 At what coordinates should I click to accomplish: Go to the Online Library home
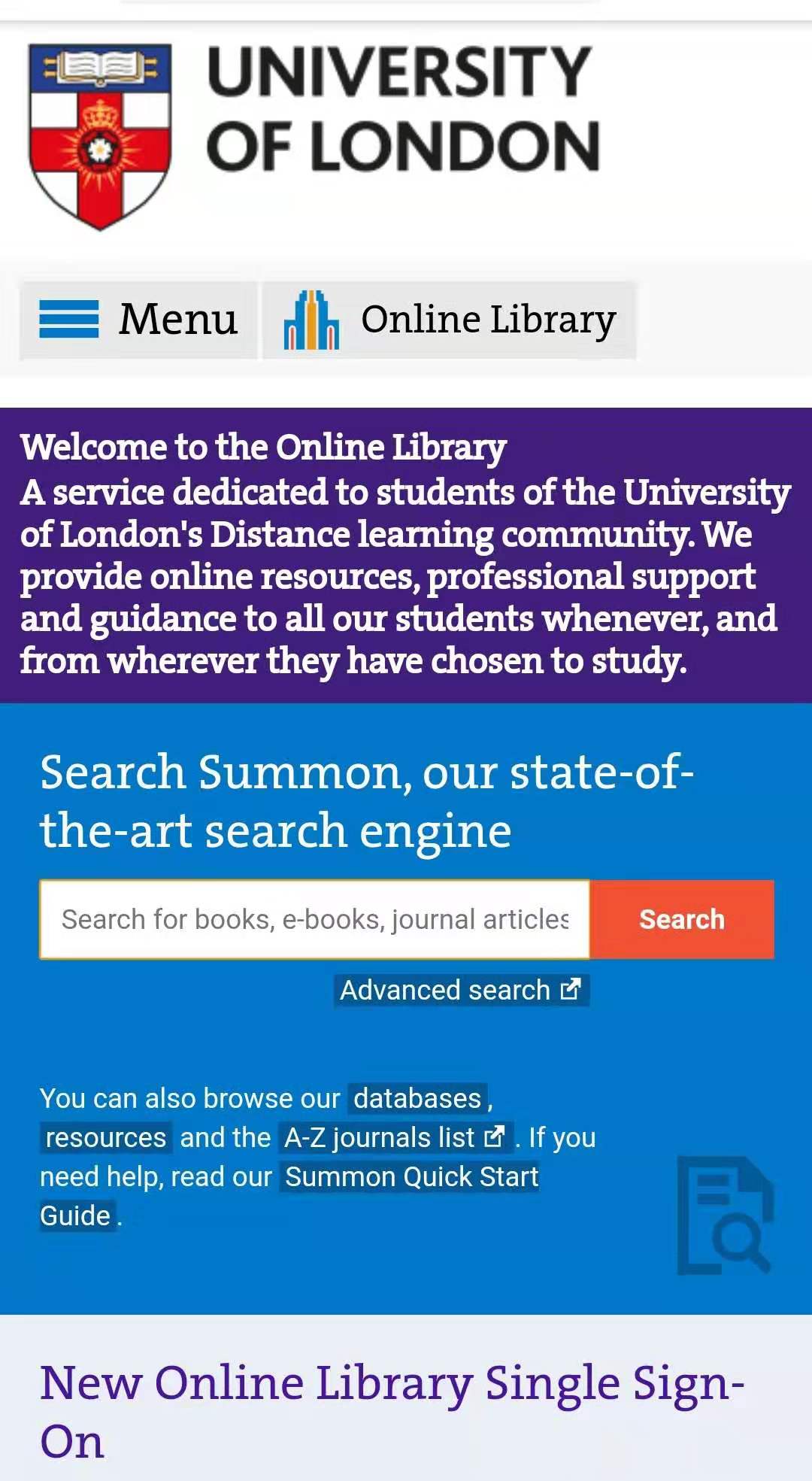coord(450,320)
